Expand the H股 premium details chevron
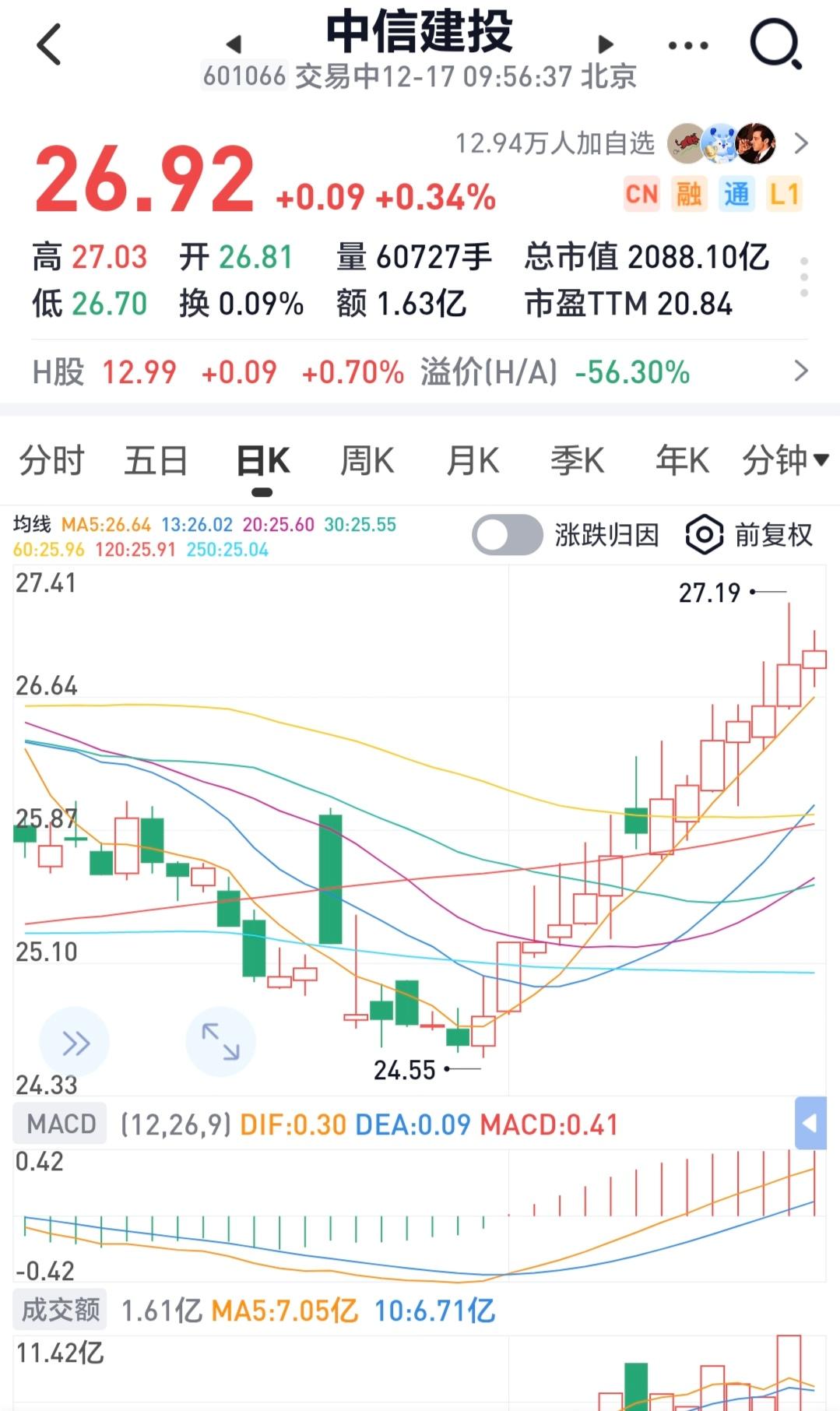Image resolution: width=840 pixels, height=1411 pixels. pyautogui.click(x=800, y=372)
